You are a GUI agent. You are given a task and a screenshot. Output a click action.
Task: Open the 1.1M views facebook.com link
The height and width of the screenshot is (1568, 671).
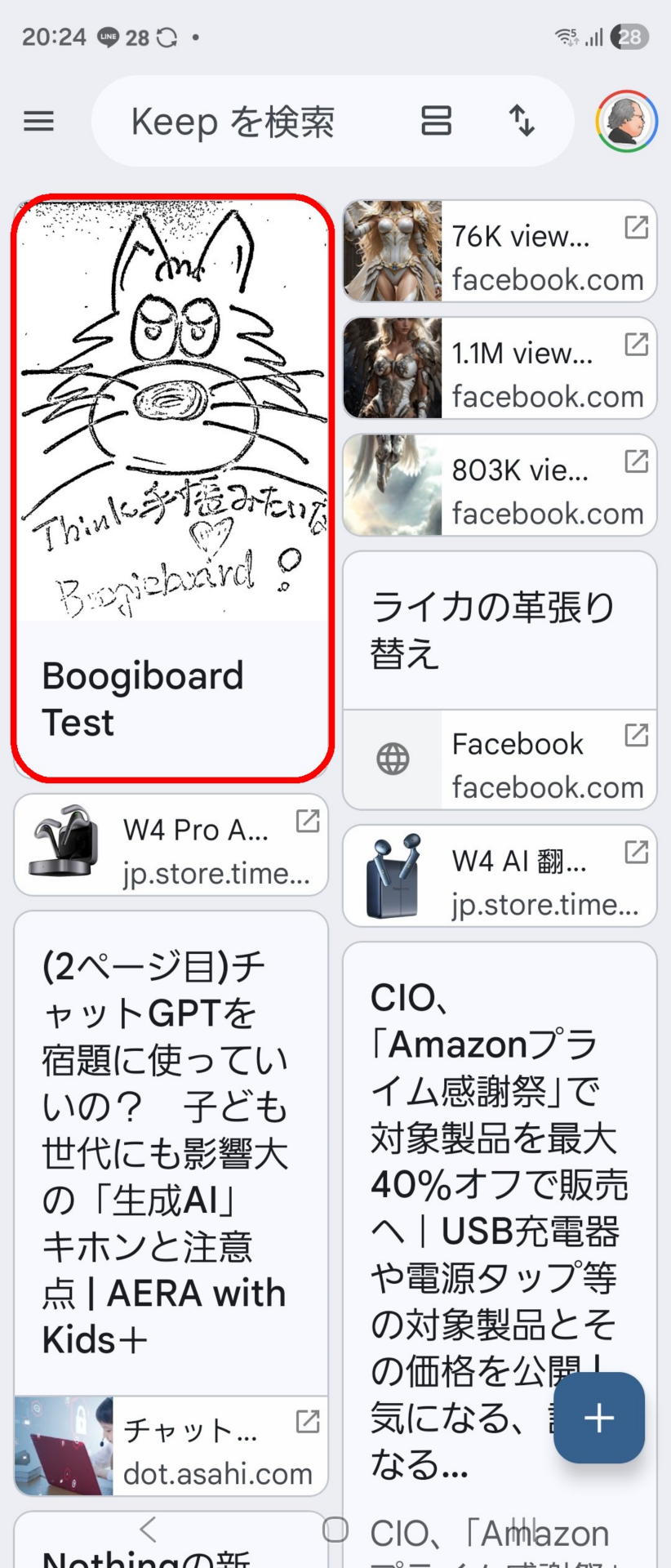[500, 368]
